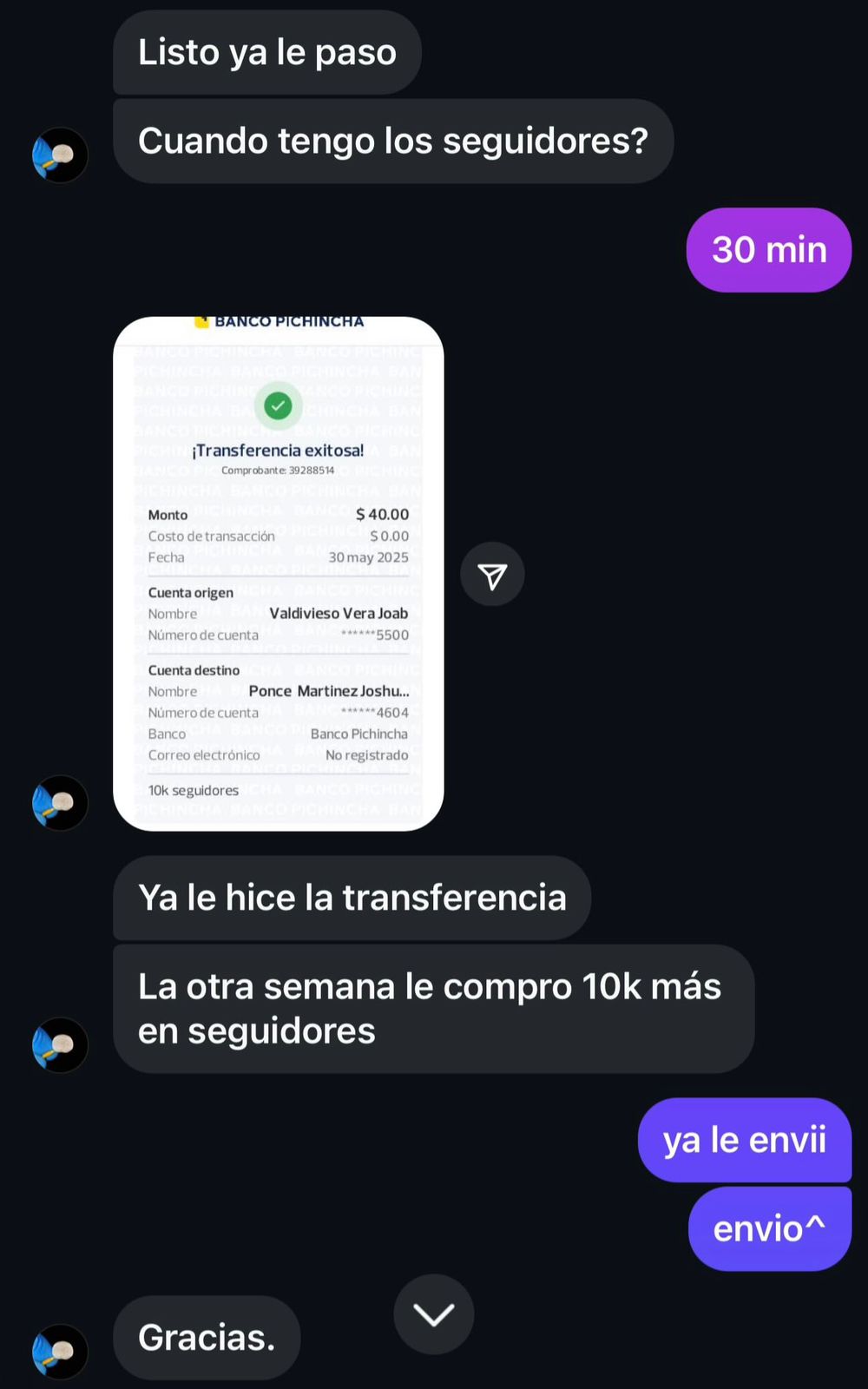Open the Banco Pichincha transfer receipt image

278,573
